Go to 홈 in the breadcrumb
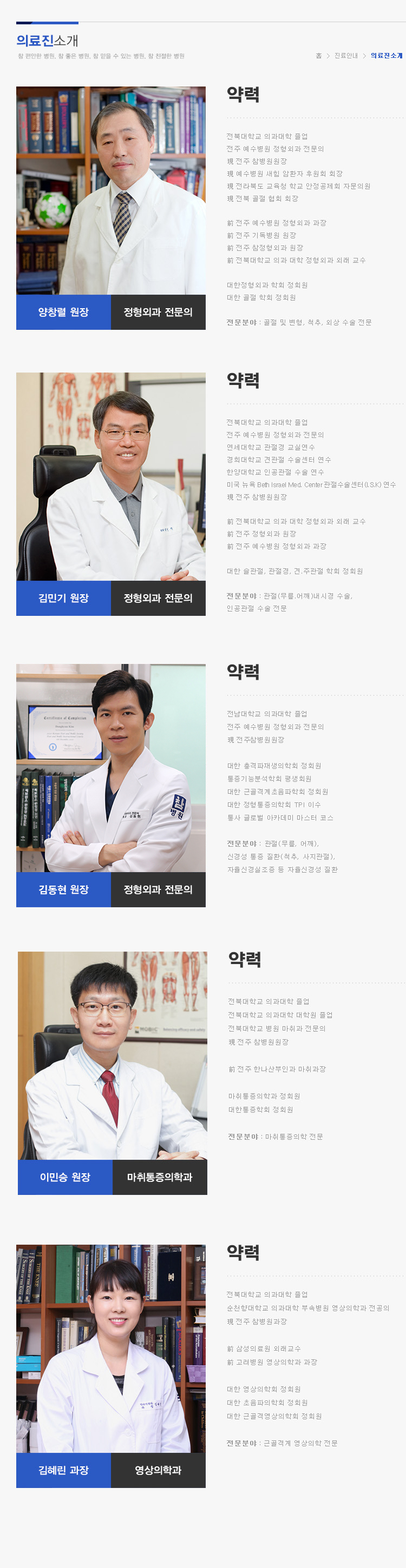Screen dimensions: 406x1568 tap(318, 56)
